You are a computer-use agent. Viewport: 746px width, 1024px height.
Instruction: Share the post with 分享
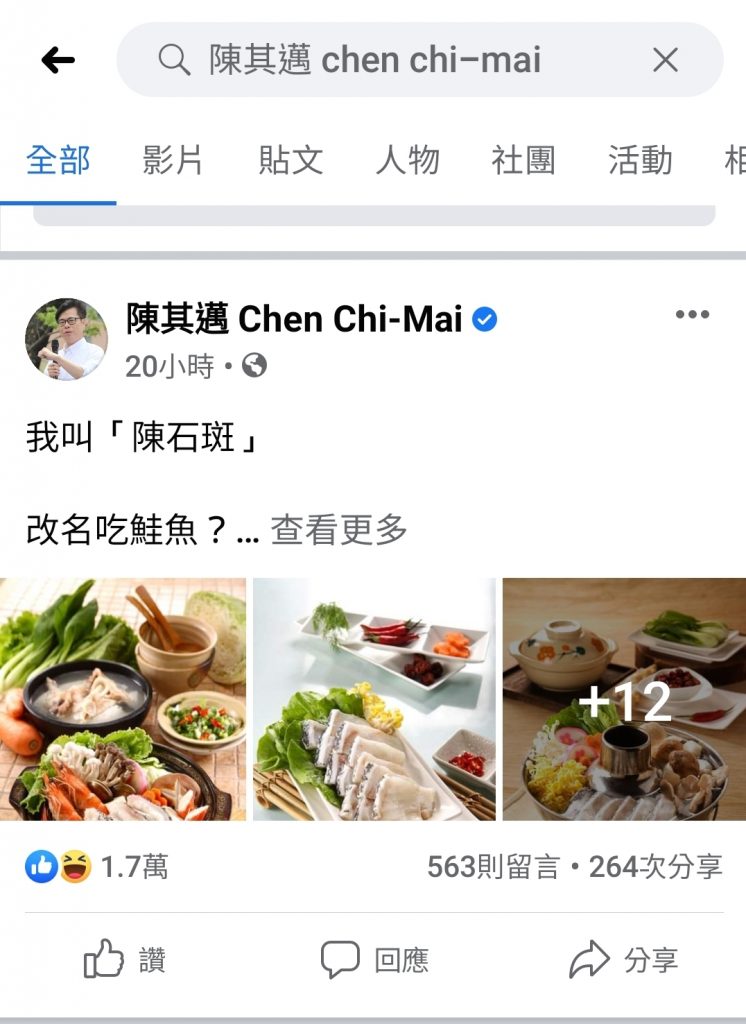pos(624,961)
